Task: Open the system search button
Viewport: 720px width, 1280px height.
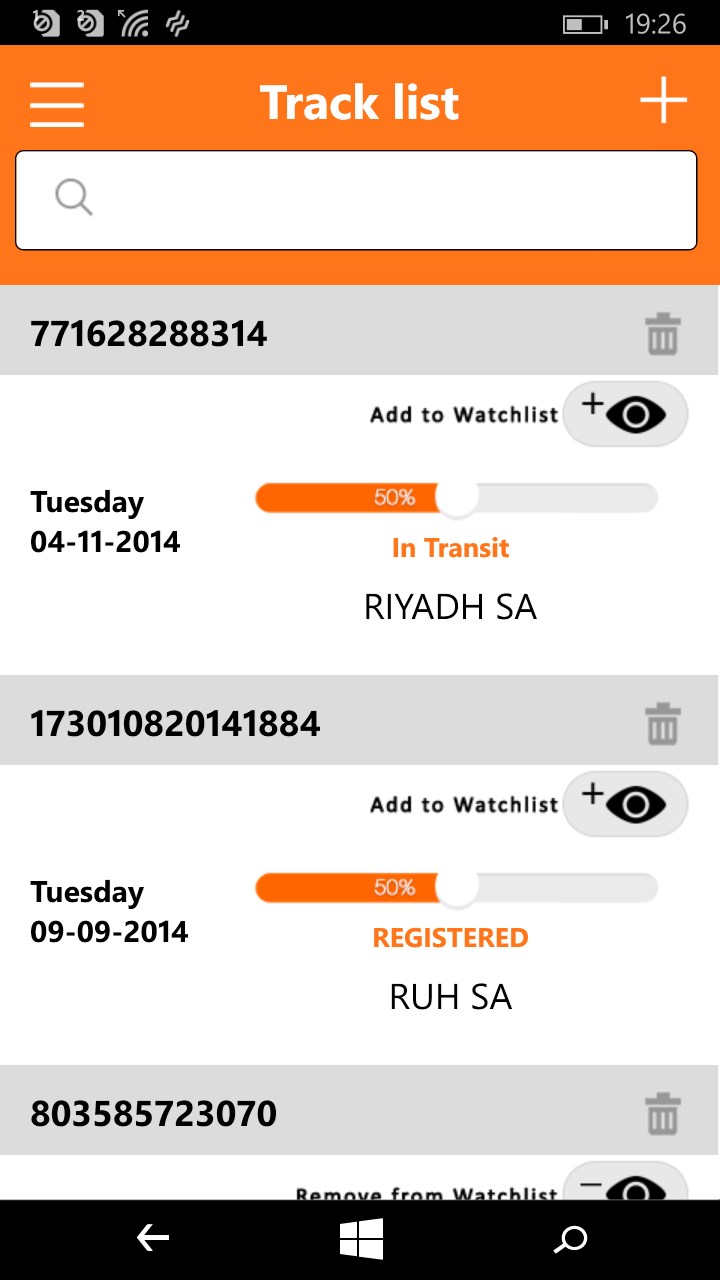Action: click(x=570, y=1240)
